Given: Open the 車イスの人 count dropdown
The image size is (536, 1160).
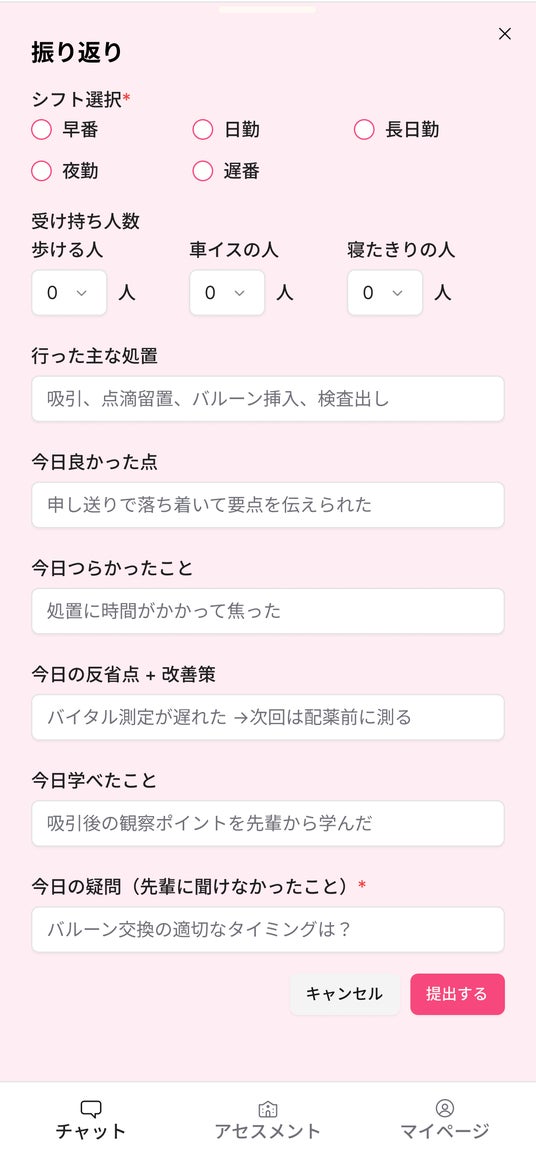Looking at the screenshot, I should click(x=227, y=293).
